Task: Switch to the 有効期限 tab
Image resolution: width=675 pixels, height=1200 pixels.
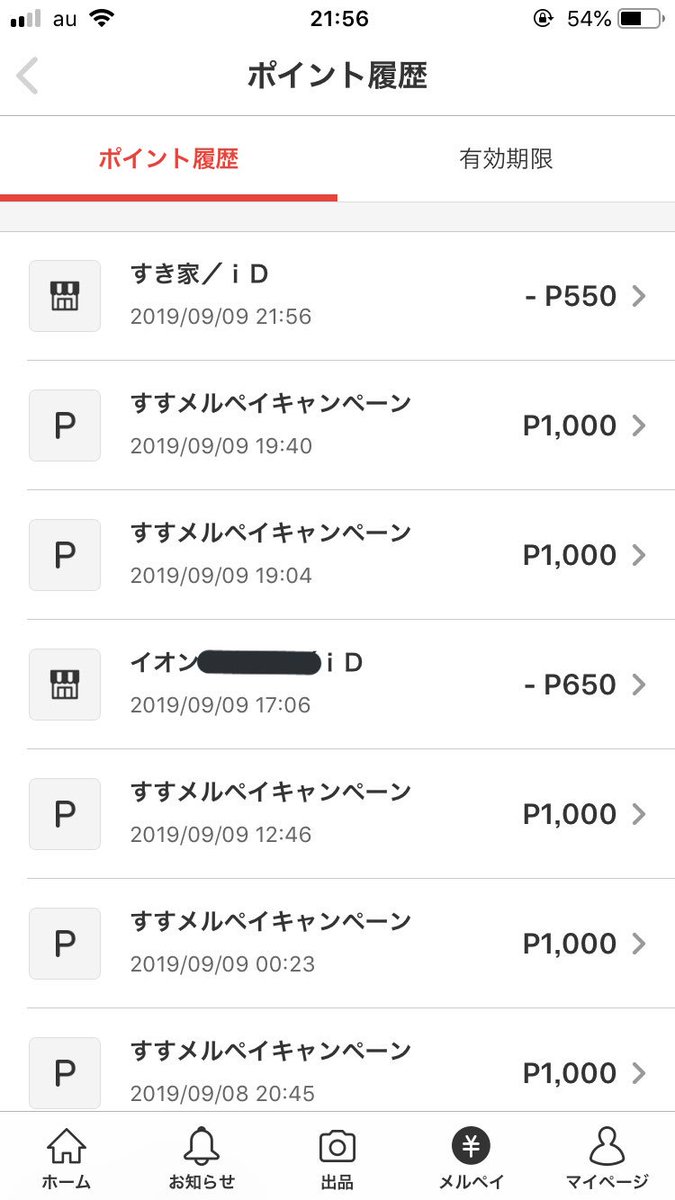Action: 506,159
